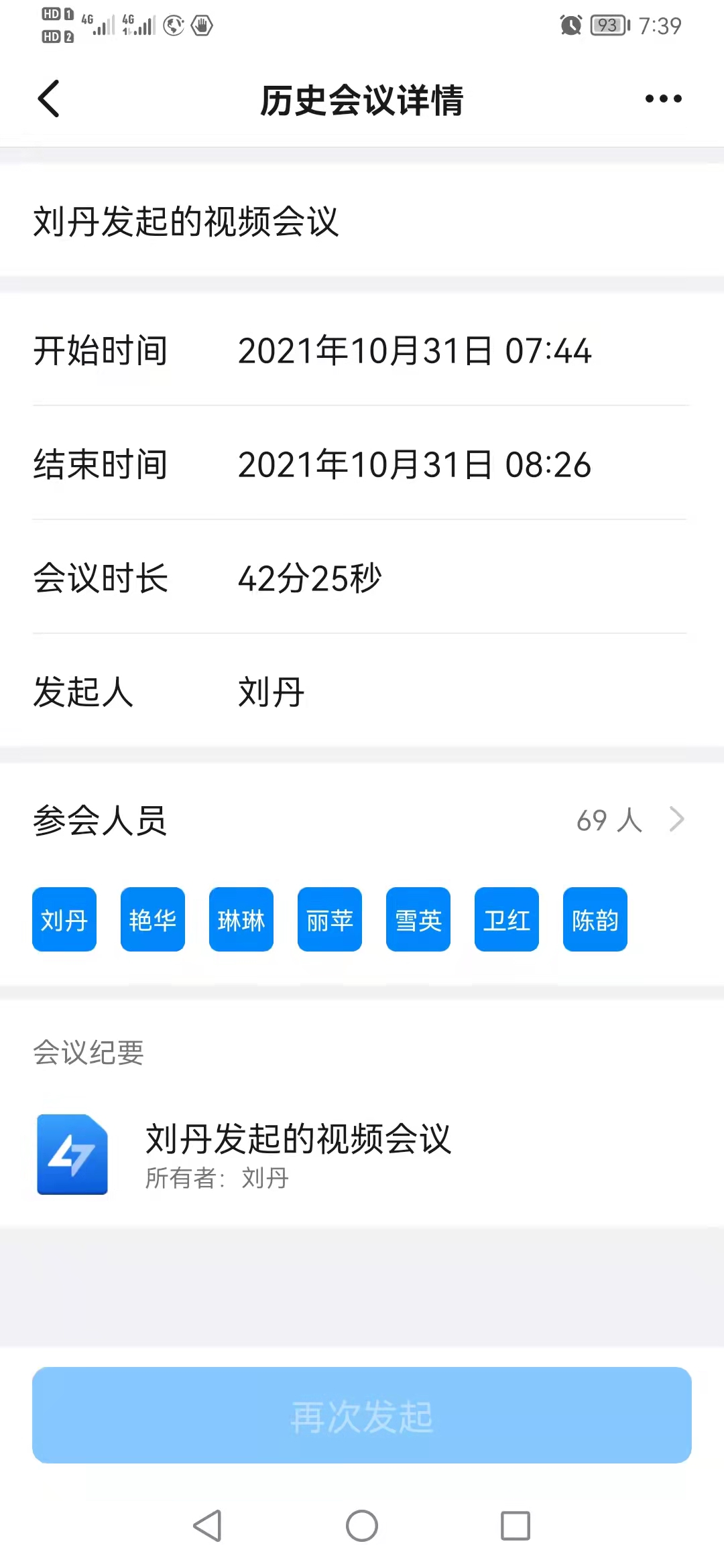The height and width of the screenshot is (1568, 724).
Task: View participant 卫红
Action: pos(507,919)
